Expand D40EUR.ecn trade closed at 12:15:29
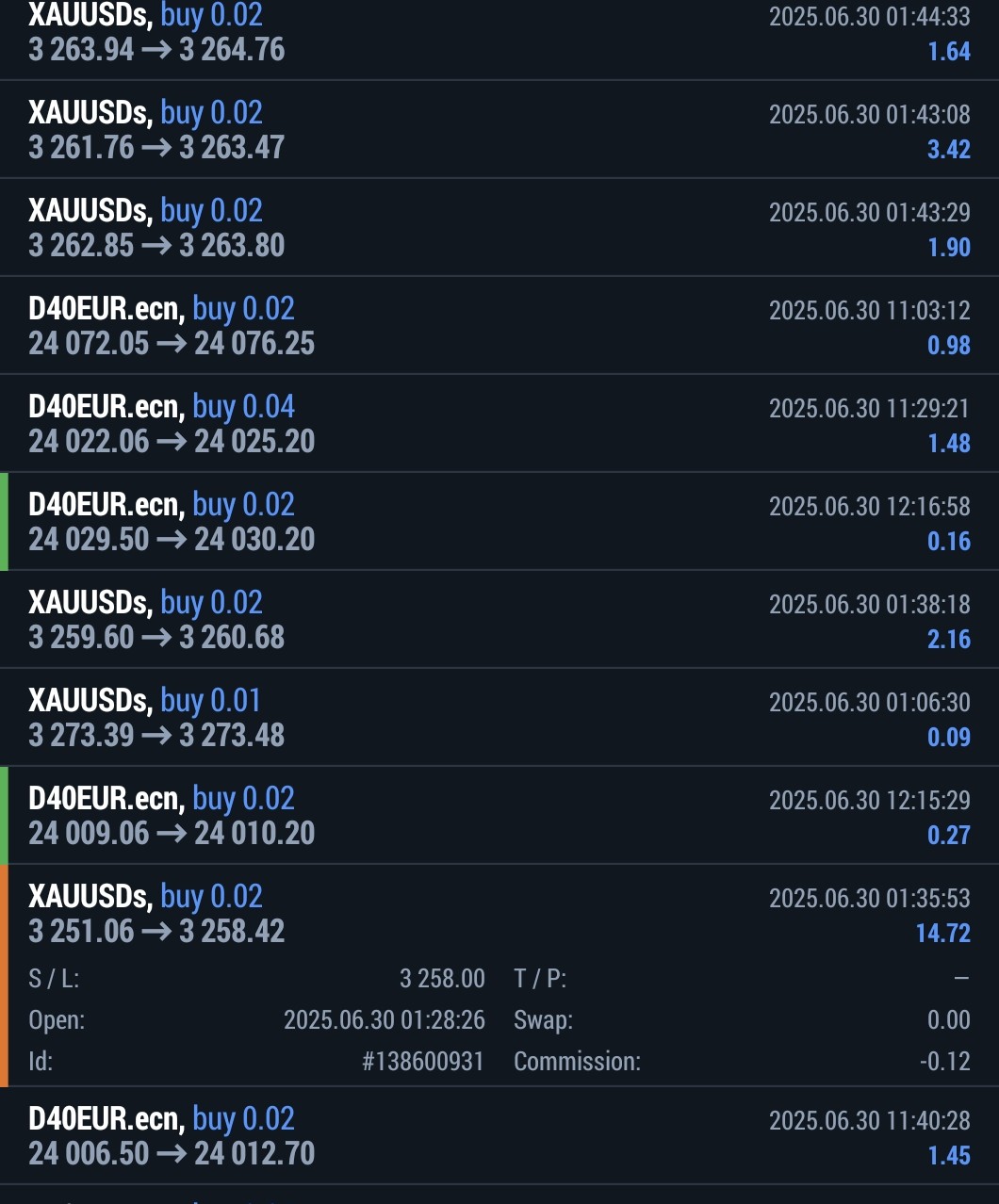The image size is (999, 1204). coord(499,816)
